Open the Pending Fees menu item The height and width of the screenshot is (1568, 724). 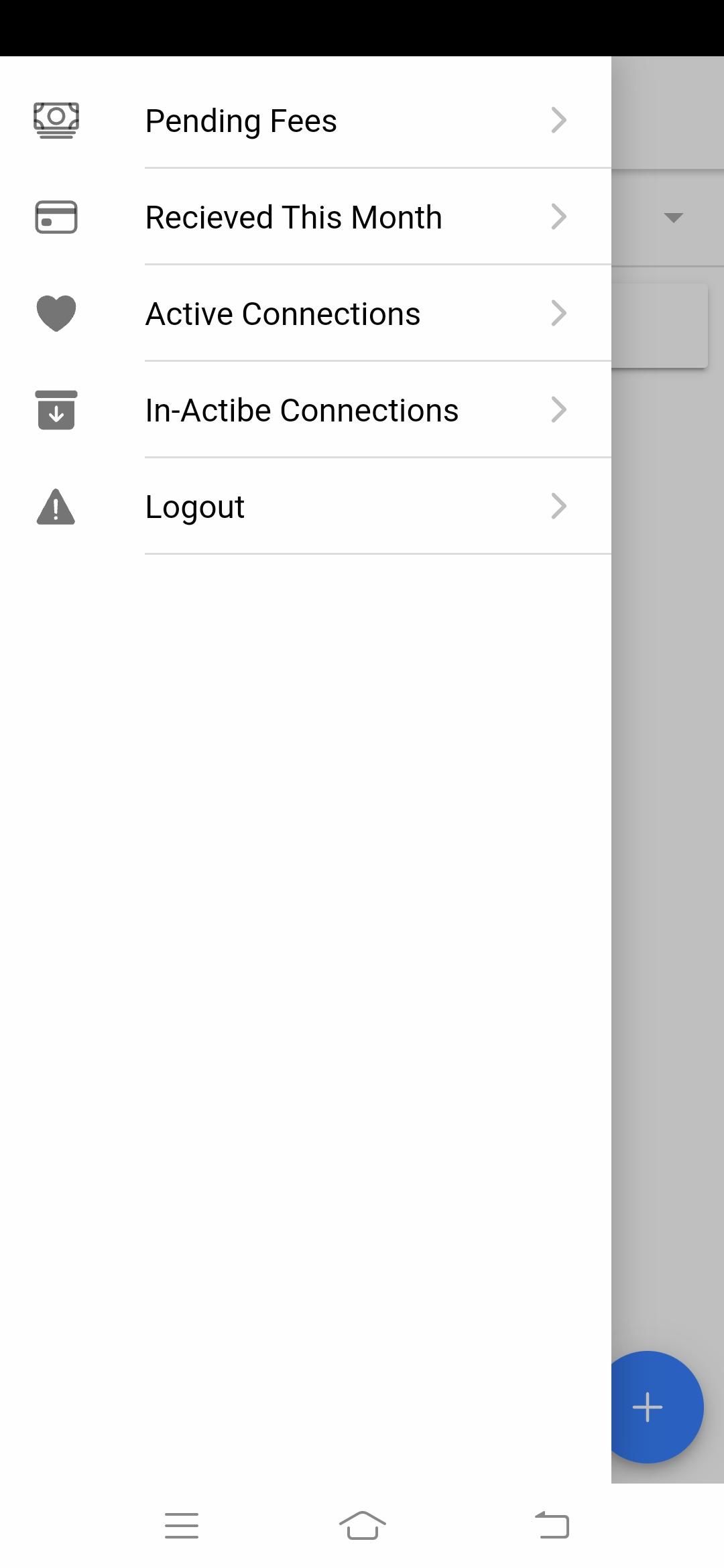click(x=306, y=121)
